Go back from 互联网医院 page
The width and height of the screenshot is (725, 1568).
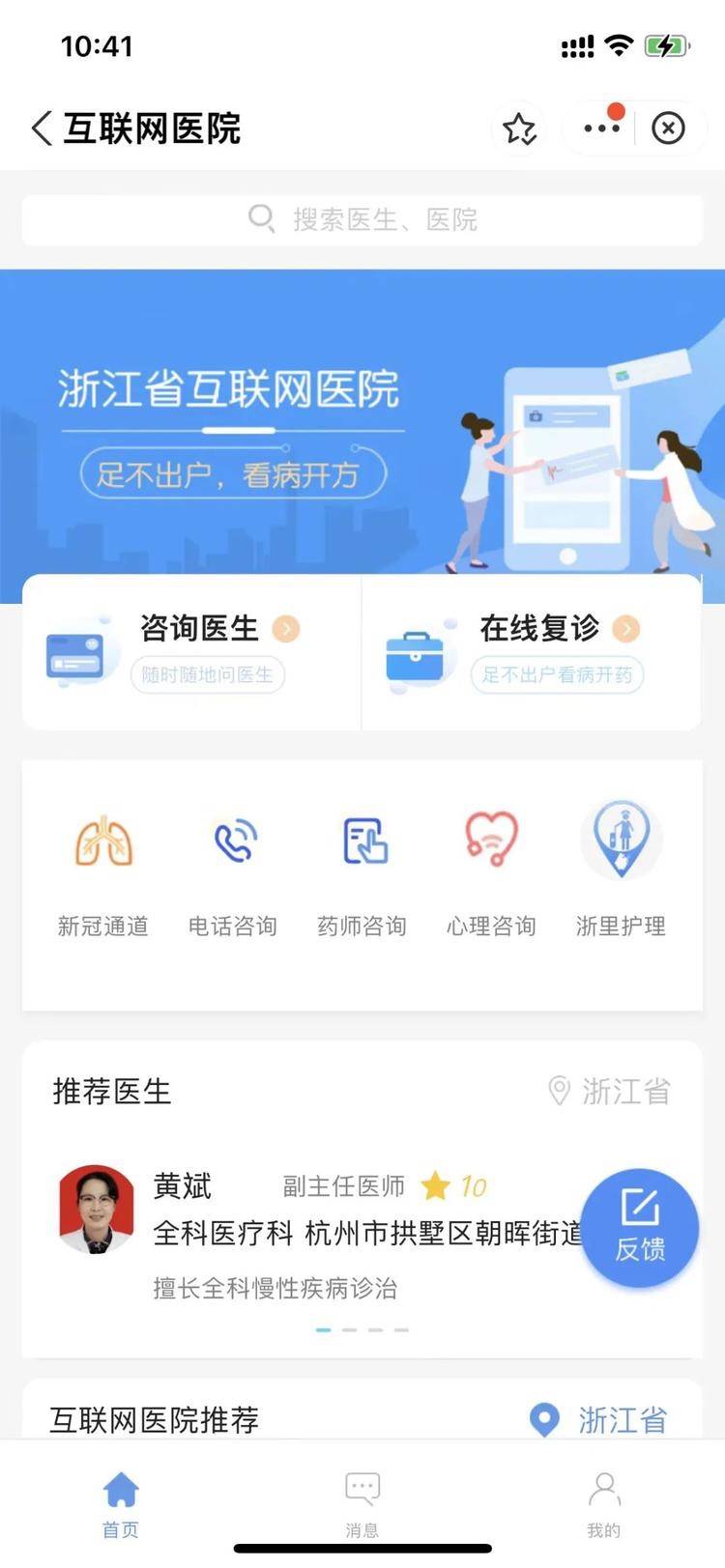(x=42, y=128)
